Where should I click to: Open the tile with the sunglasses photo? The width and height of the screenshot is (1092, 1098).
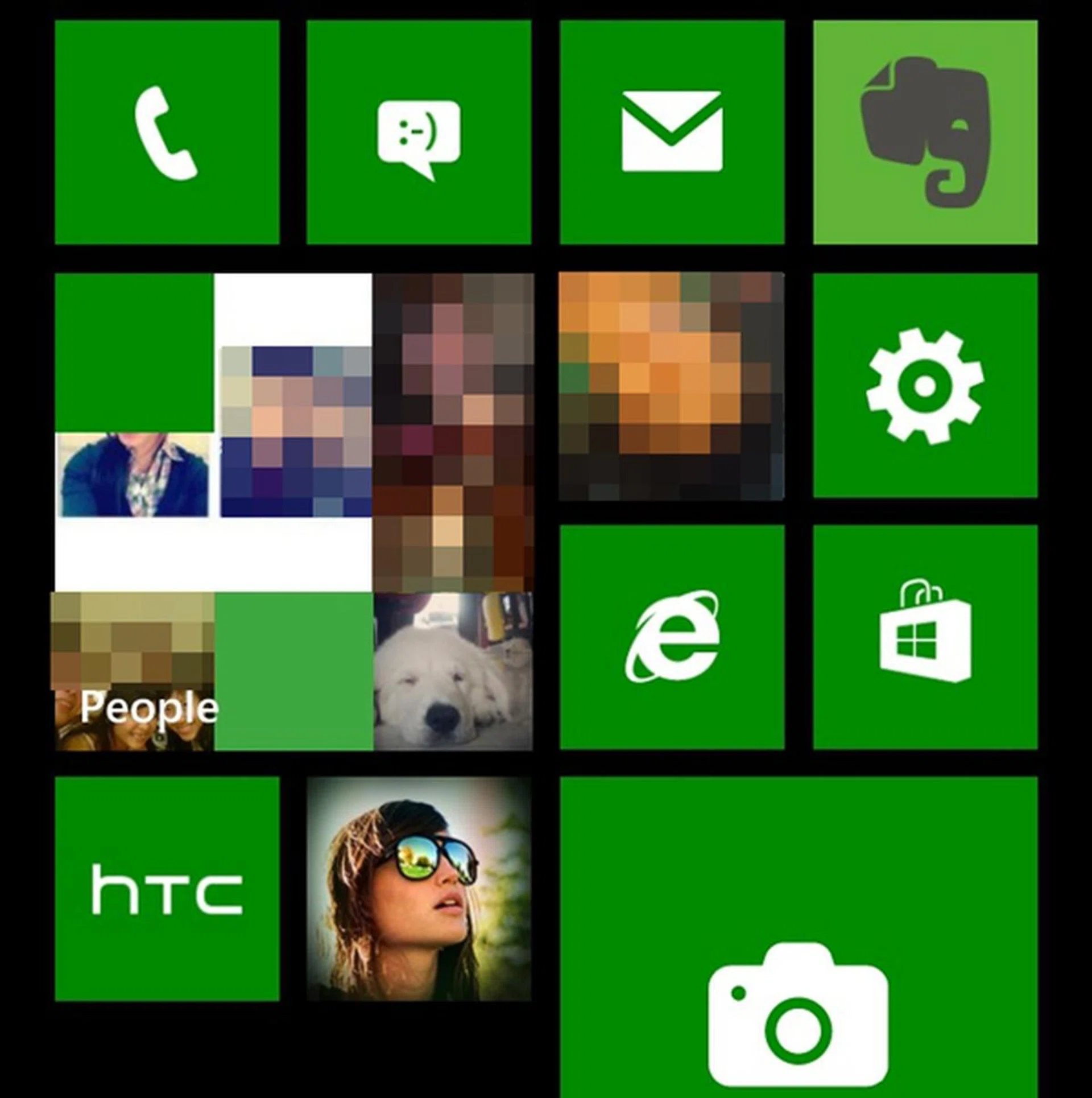[419, 889]
